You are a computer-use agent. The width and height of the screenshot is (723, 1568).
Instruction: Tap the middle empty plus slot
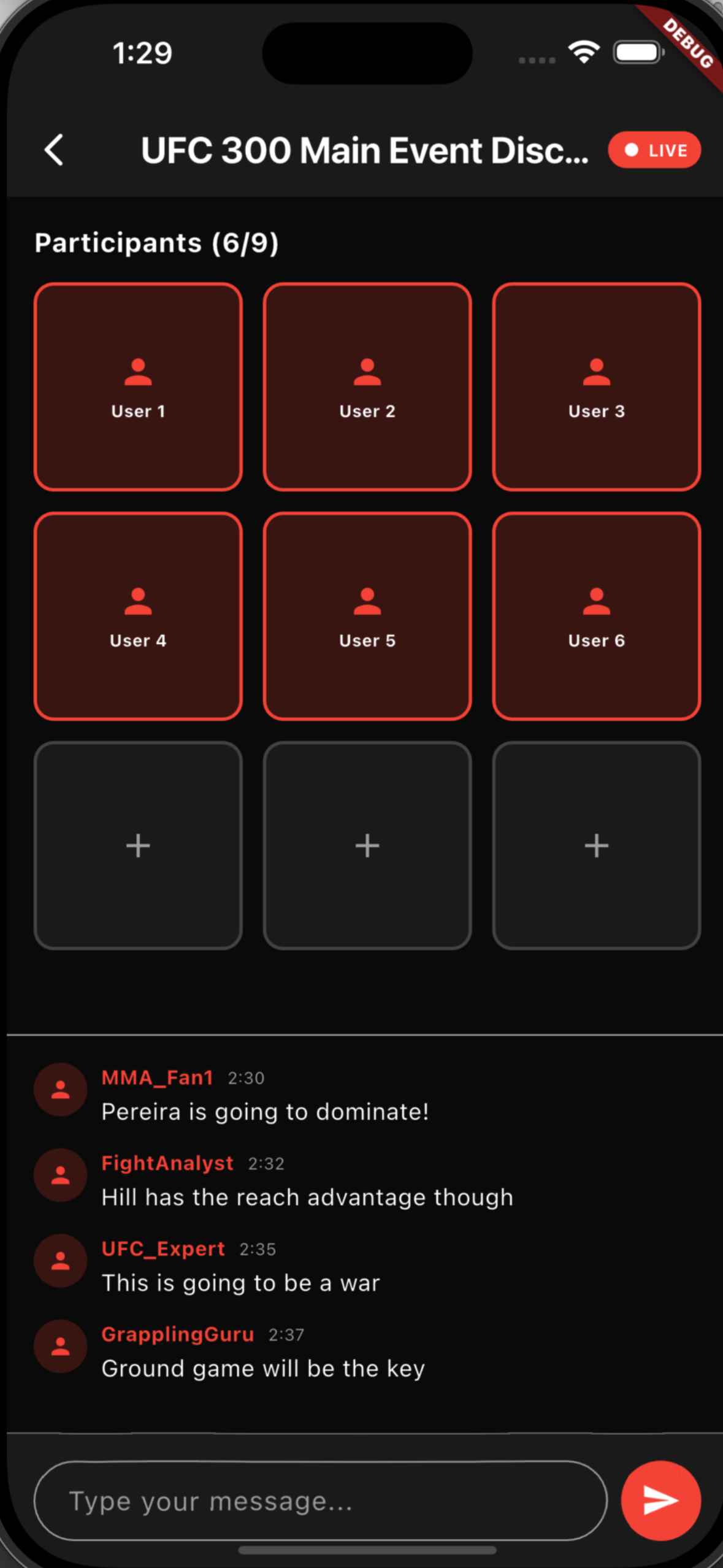click(367, 845)
